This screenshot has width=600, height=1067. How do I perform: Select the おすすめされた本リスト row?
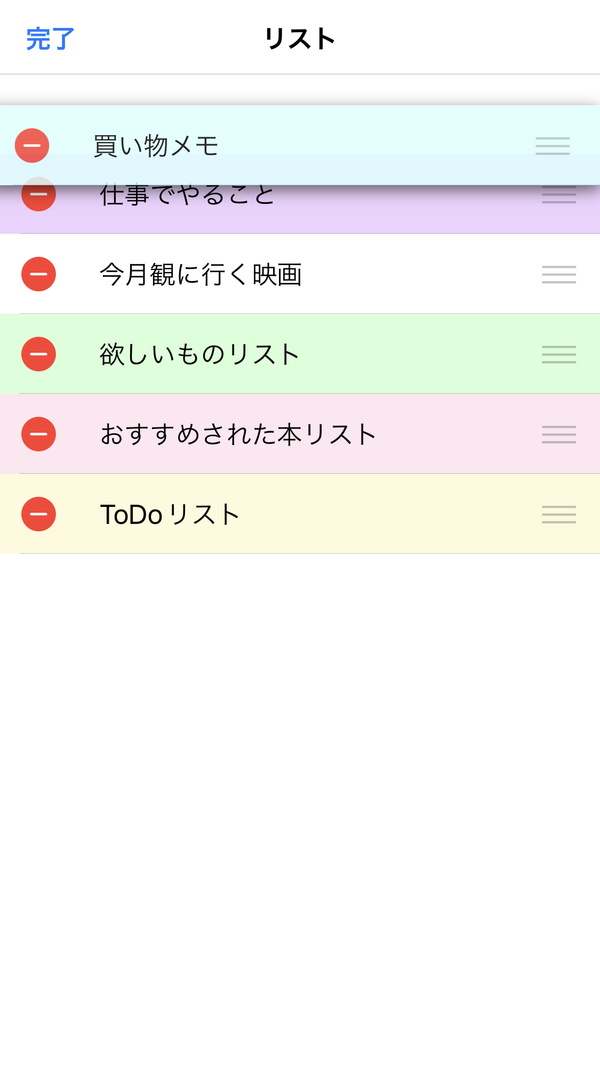[x=300, y=434]
